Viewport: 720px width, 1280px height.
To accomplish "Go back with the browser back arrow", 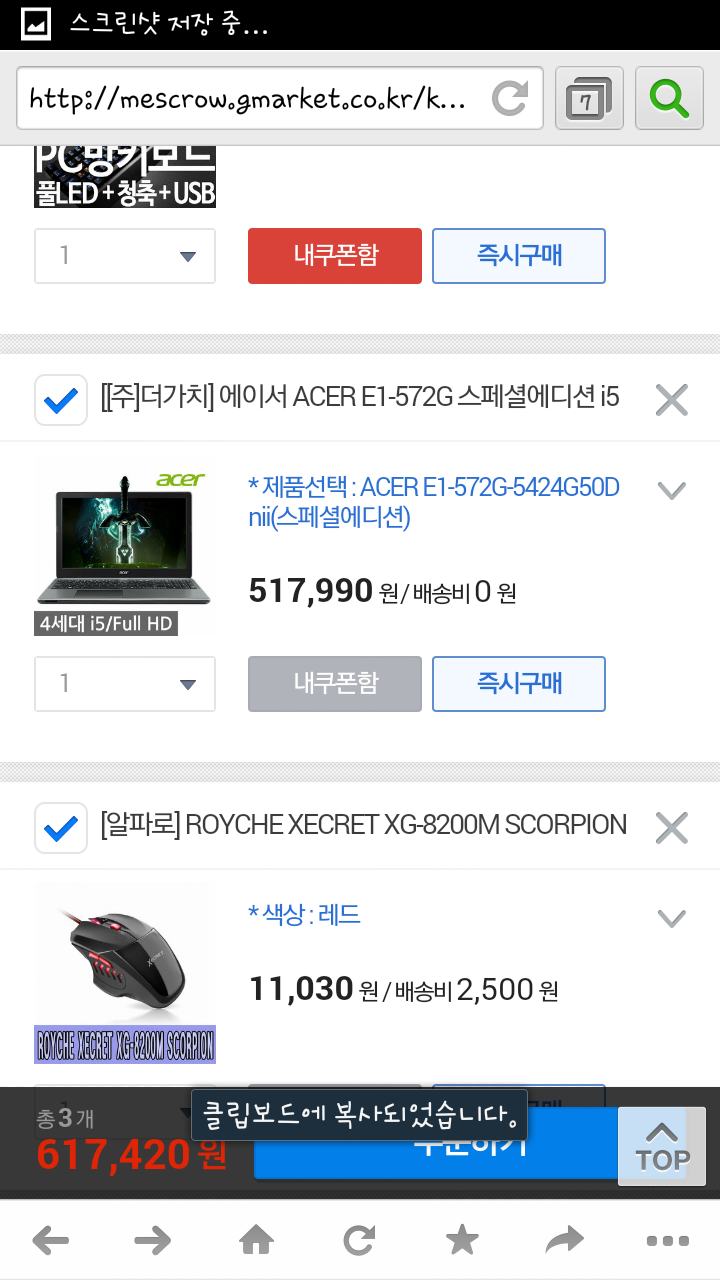I will click(50, 1241).
